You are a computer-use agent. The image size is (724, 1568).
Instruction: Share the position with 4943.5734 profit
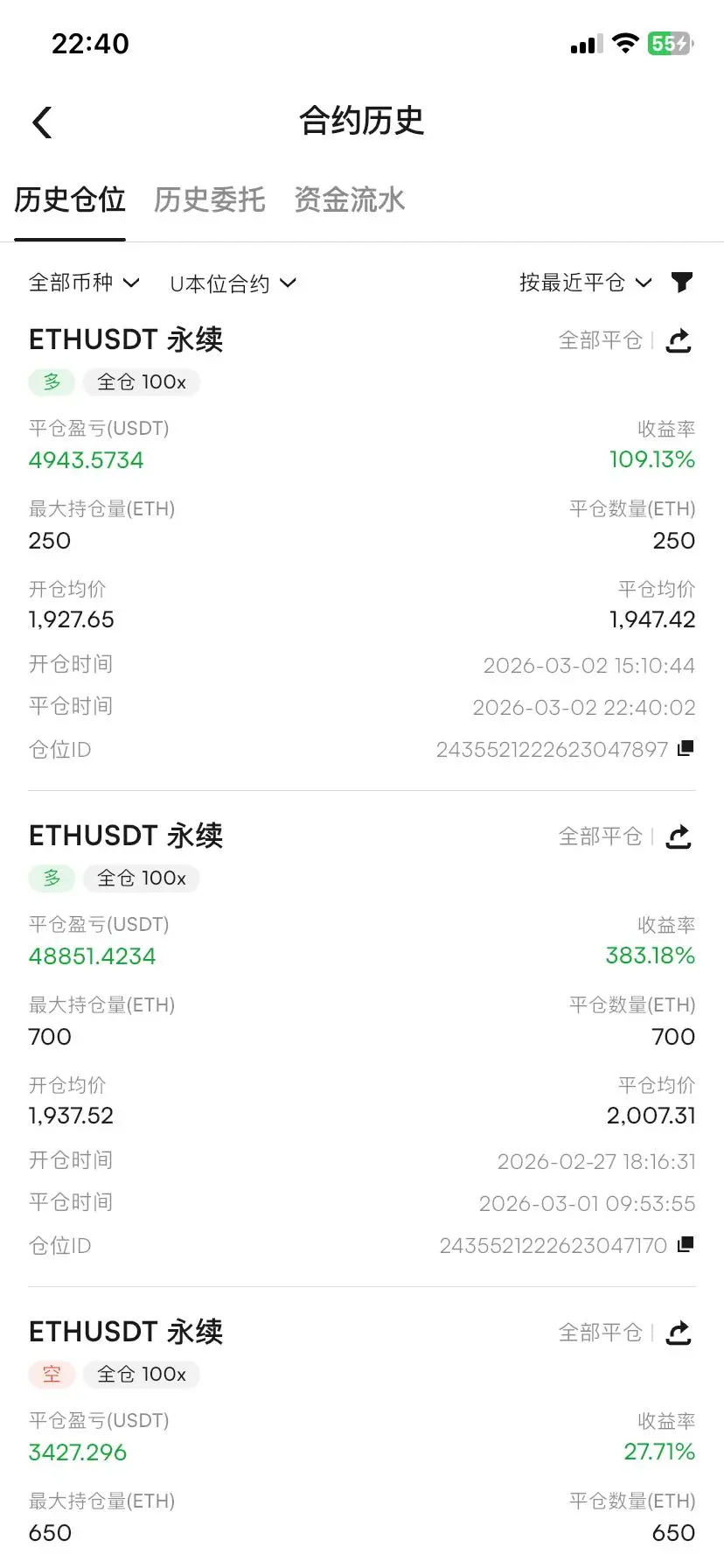click(x=679, y=340)
